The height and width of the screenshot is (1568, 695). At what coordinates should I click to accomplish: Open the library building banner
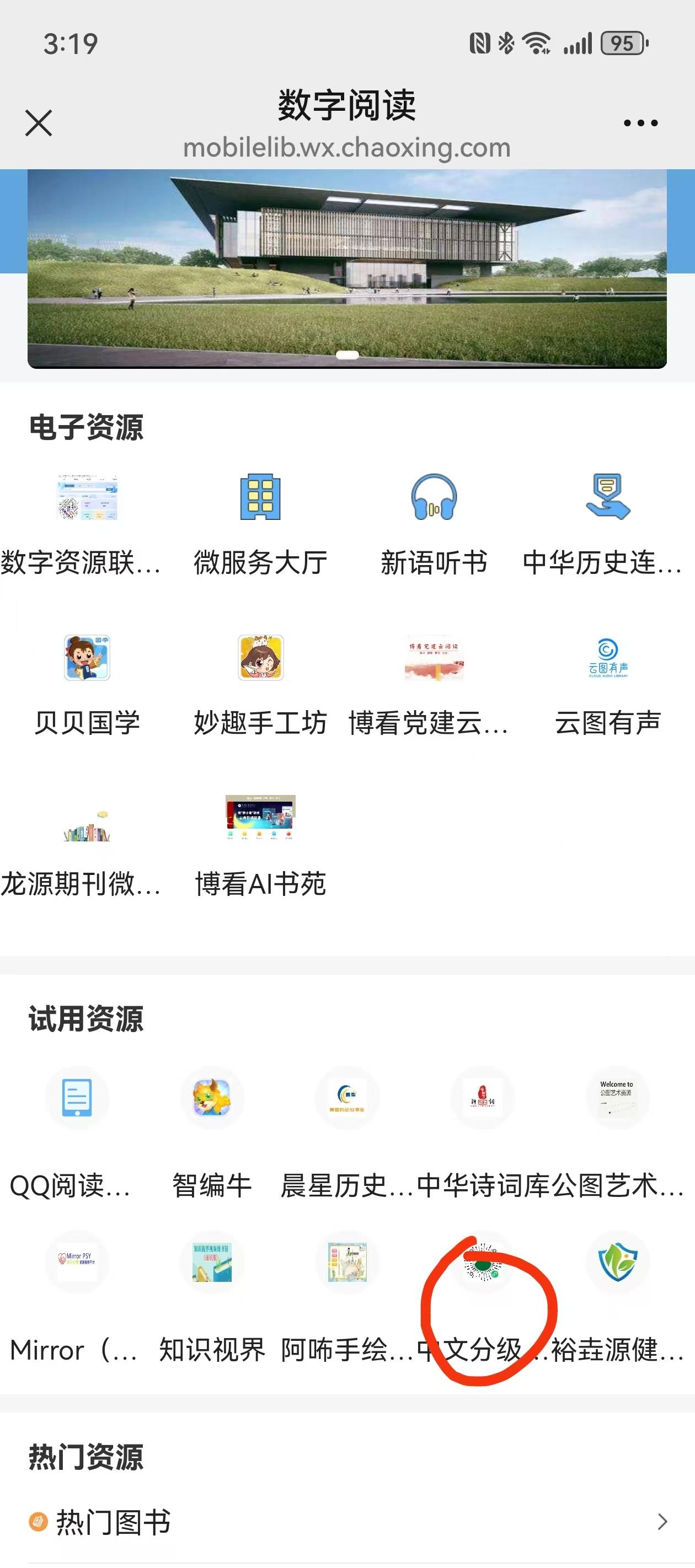tap(346, 269)
